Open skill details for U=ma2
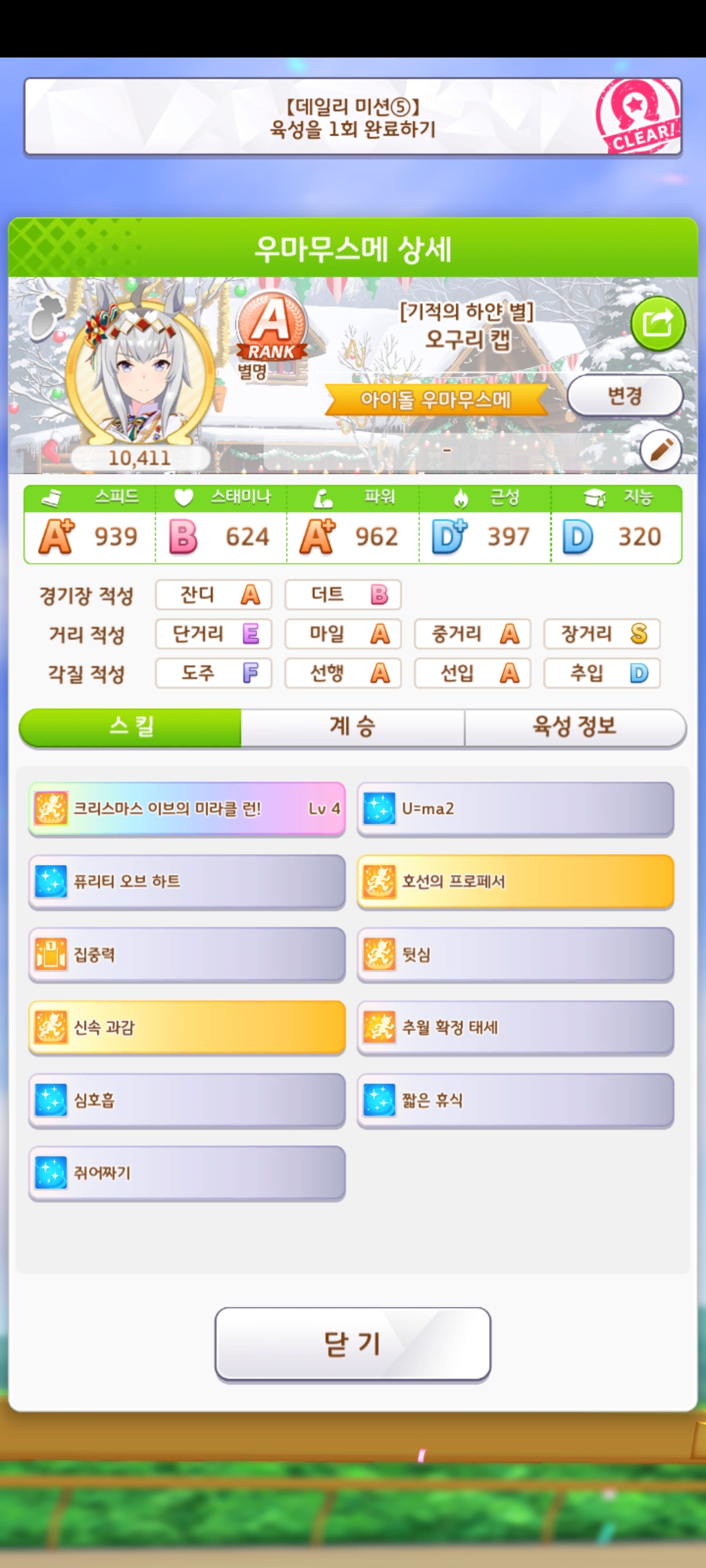706x1568 pixels. click(515, 809)
